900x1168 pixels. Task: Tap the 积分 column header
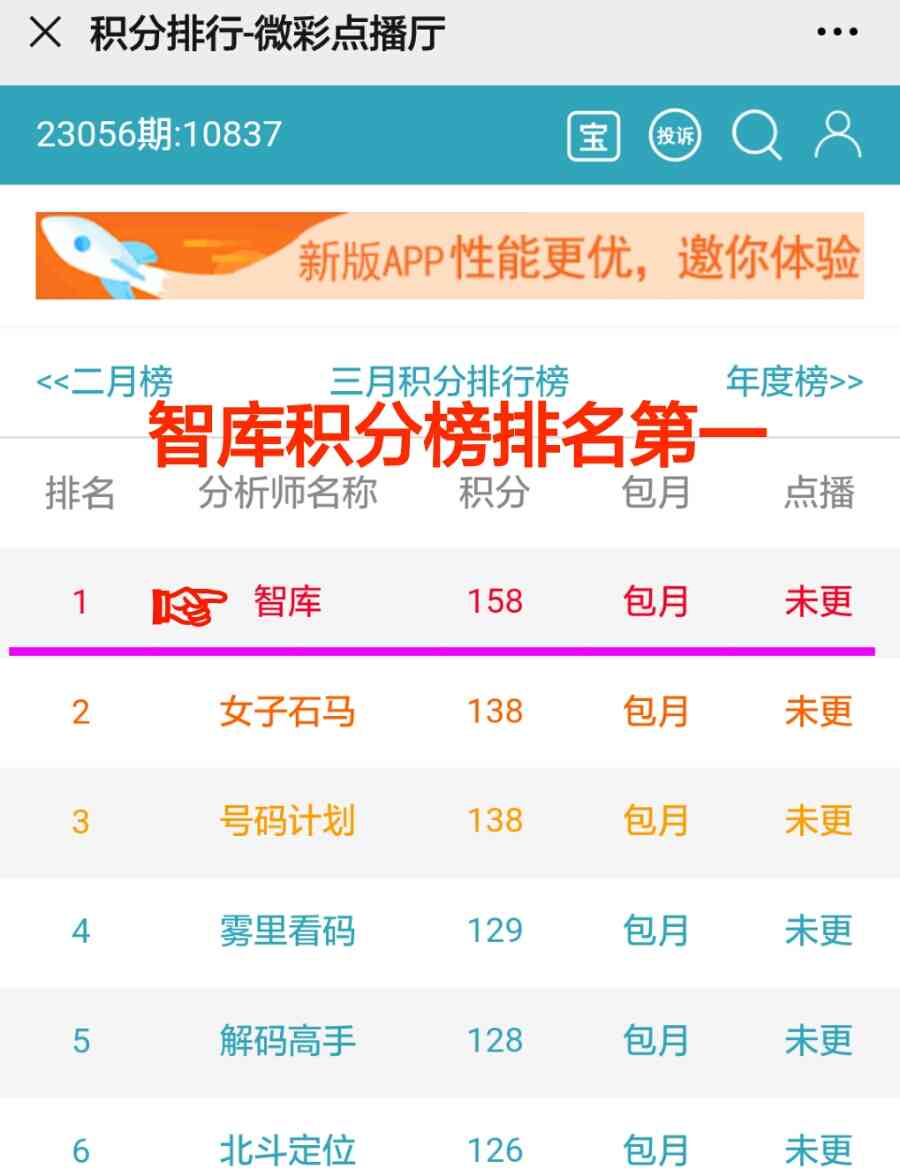click(494, 490)
